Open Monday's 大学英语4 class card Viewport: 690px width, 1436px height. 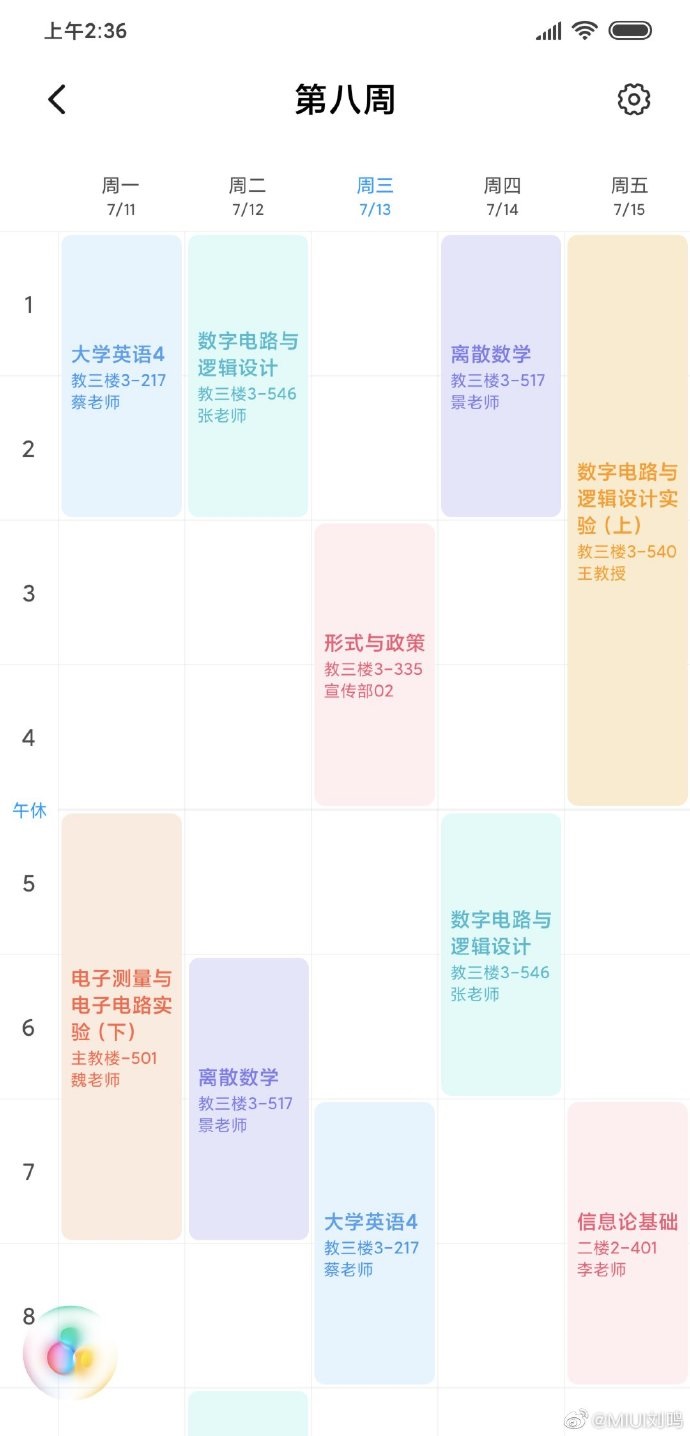pos(121,376)
